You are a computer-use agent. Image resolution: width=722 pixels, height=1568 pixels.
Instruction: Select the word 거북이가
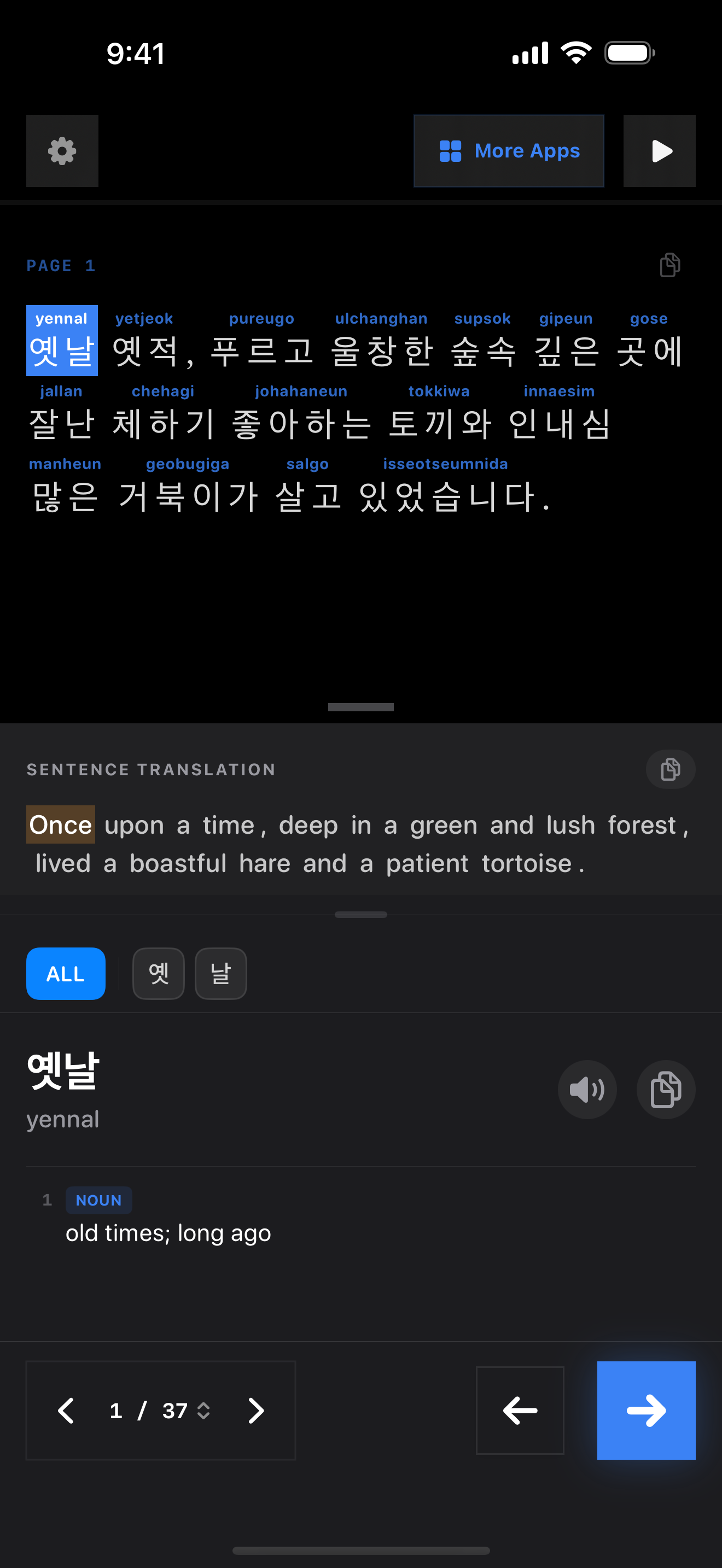(188, 495)
